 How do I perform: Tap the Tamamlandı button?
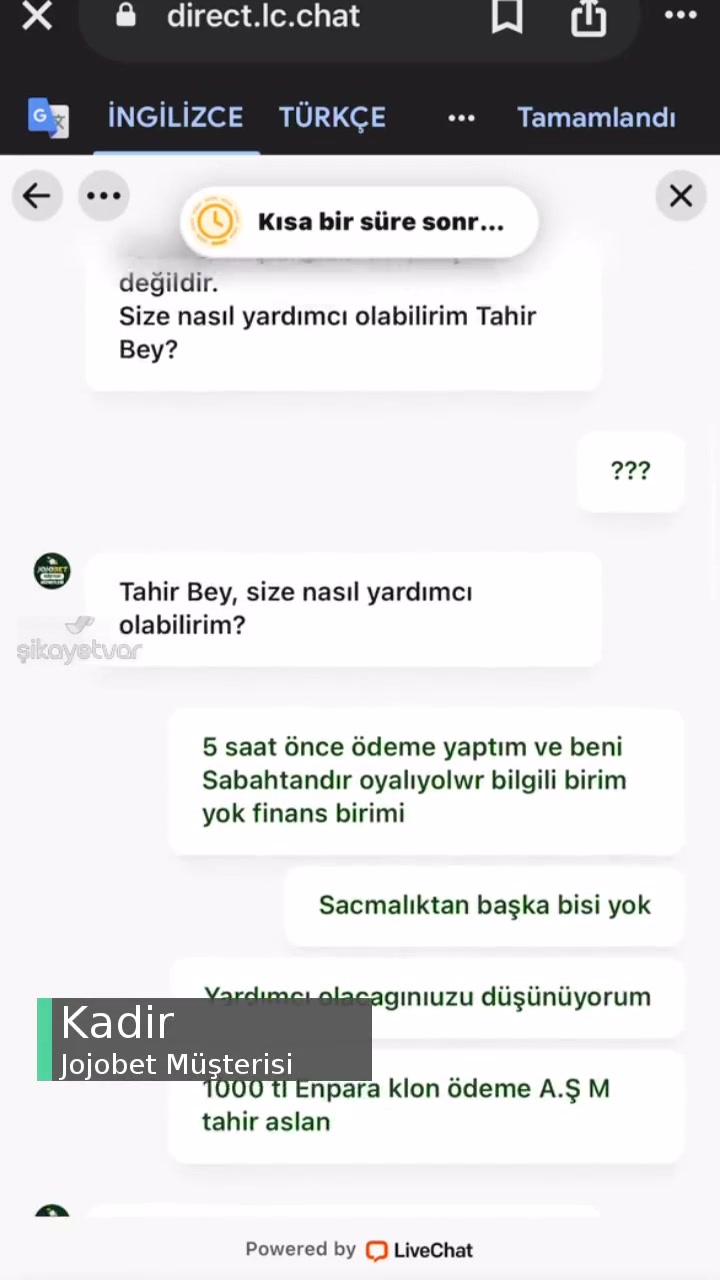pos(596,117)
